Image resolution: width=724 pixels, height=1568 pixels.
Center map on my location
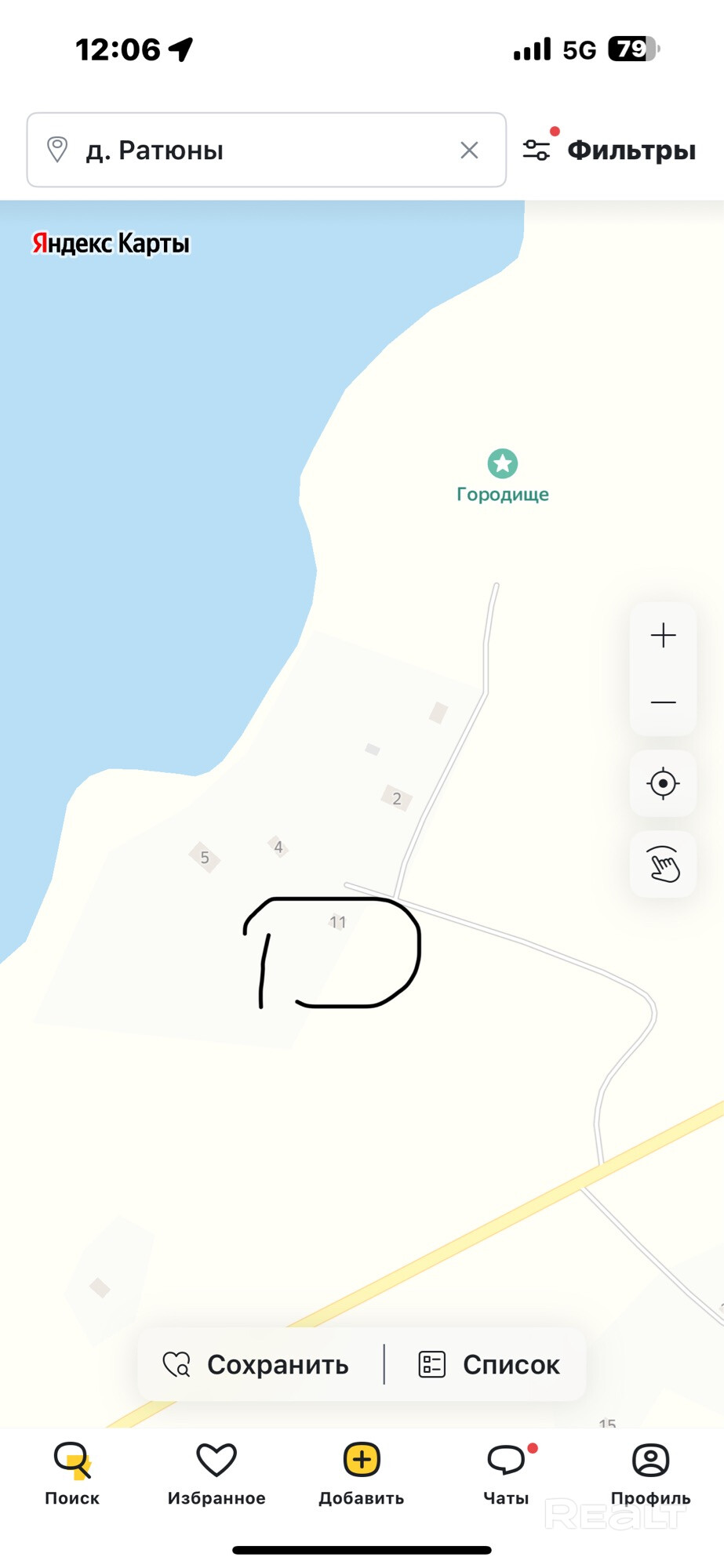663,783
